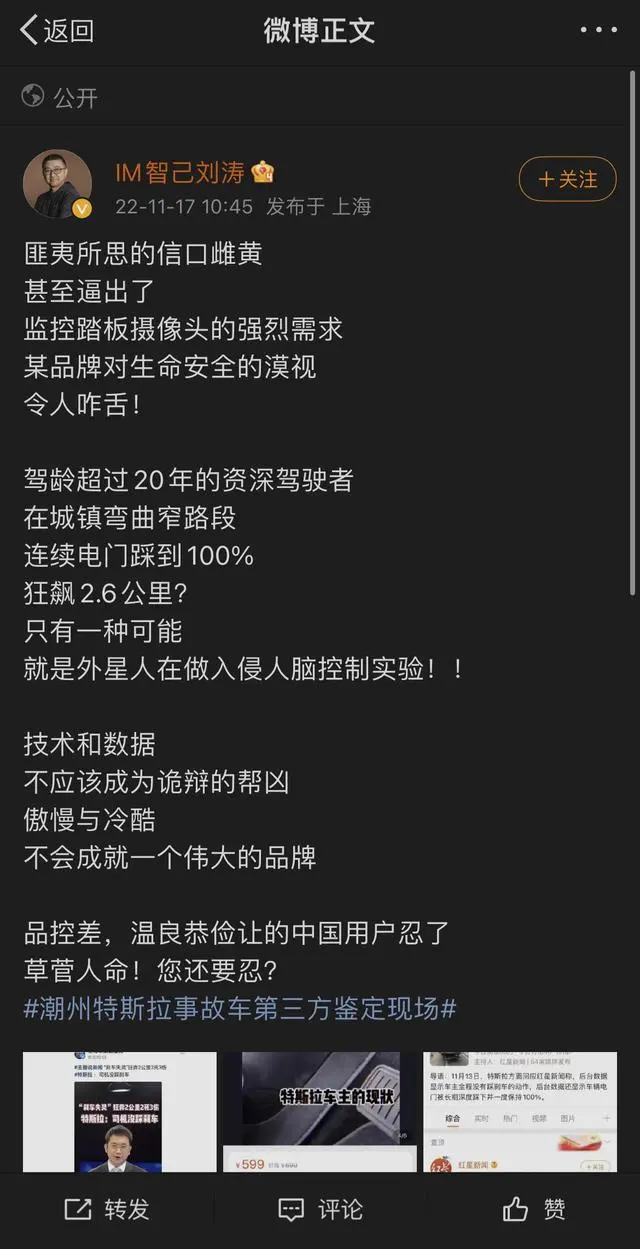
Task: Like this post with 赞
Action: point(534,1209)
